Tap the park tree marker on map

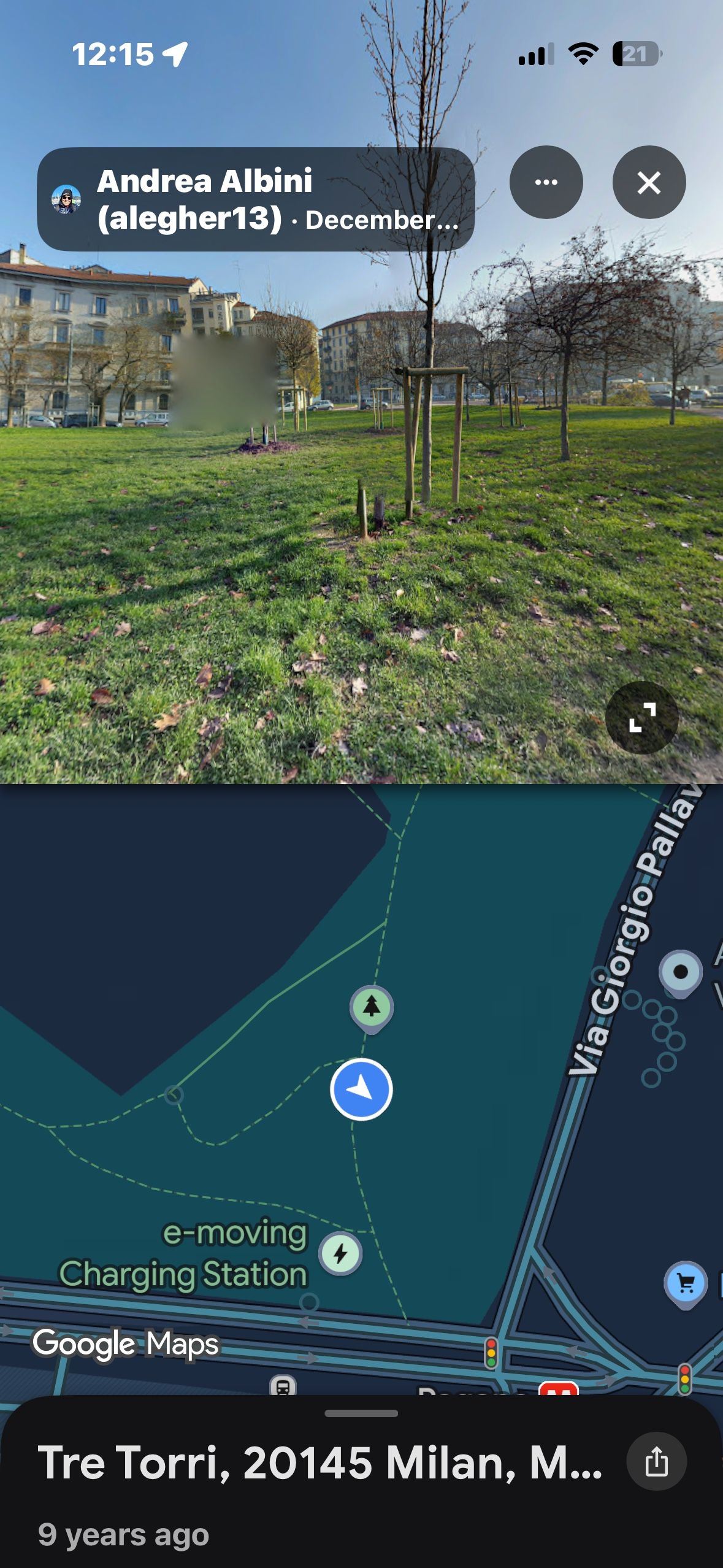371,1008
